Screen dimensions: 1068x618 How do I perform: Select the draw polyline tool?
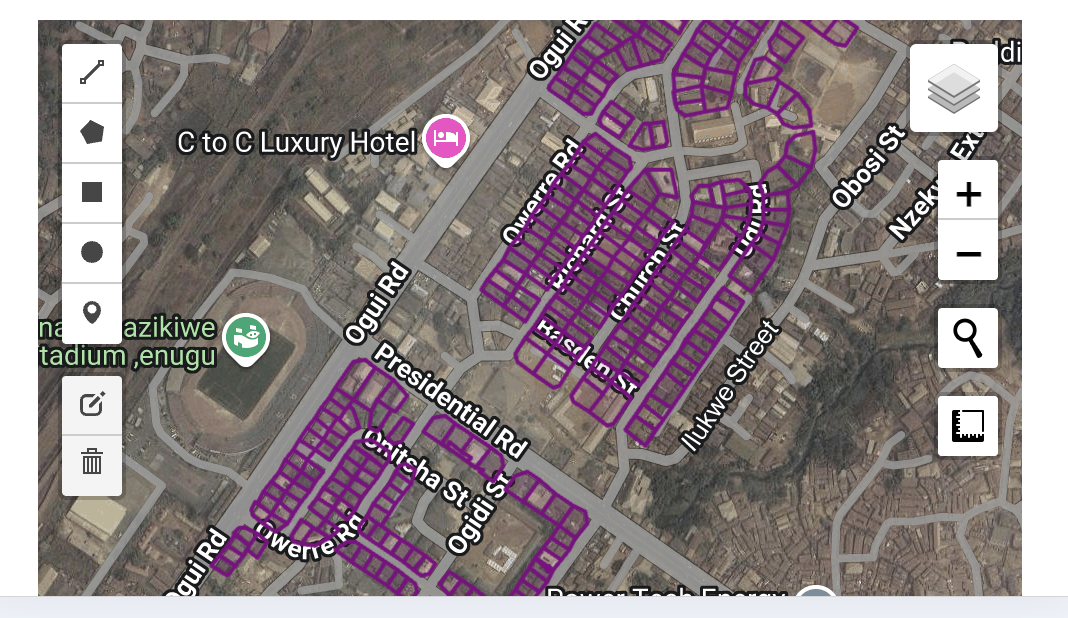[x=92, y=73]
